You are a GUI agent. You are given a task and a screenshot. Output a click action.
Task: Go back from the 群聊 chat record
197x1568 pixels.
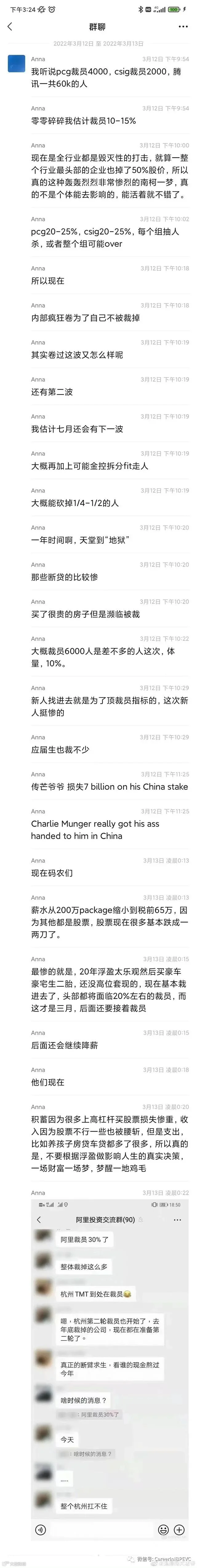coord(10,27)
